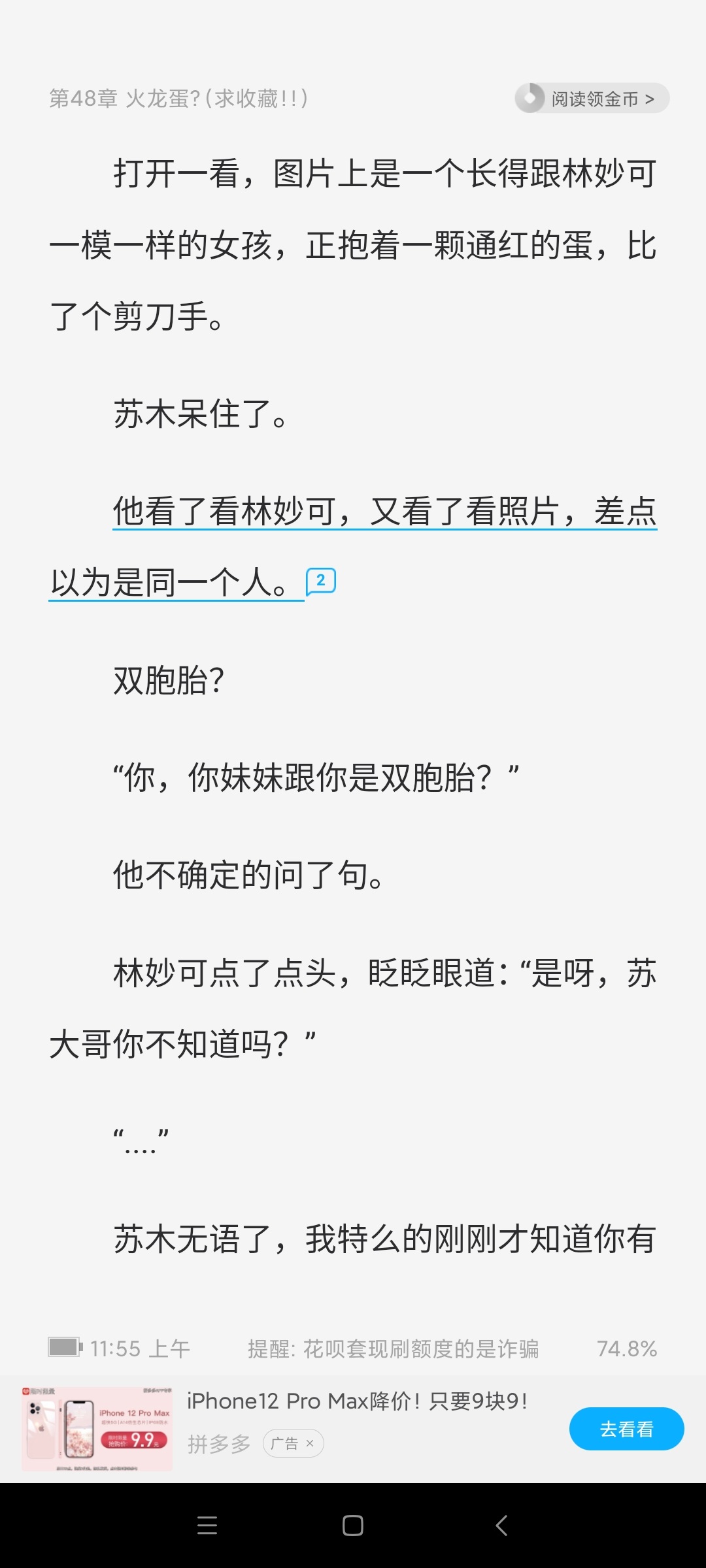706x1568 pixels.
Task: Close the 拼多多 ad via 广告 ×
Action: [x=309, y=1443]
